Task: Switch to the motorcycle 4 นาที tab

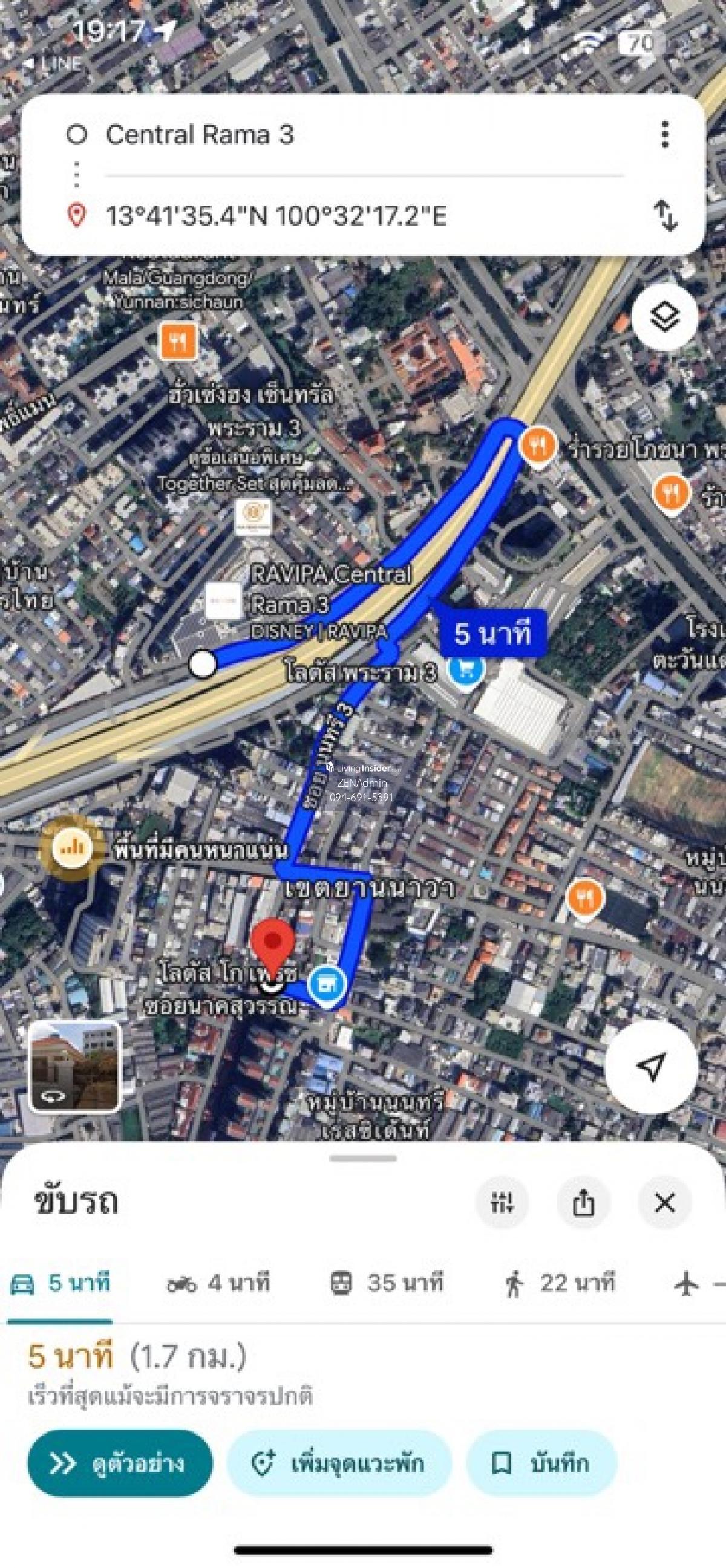Action: click(x=218, y=1283)
